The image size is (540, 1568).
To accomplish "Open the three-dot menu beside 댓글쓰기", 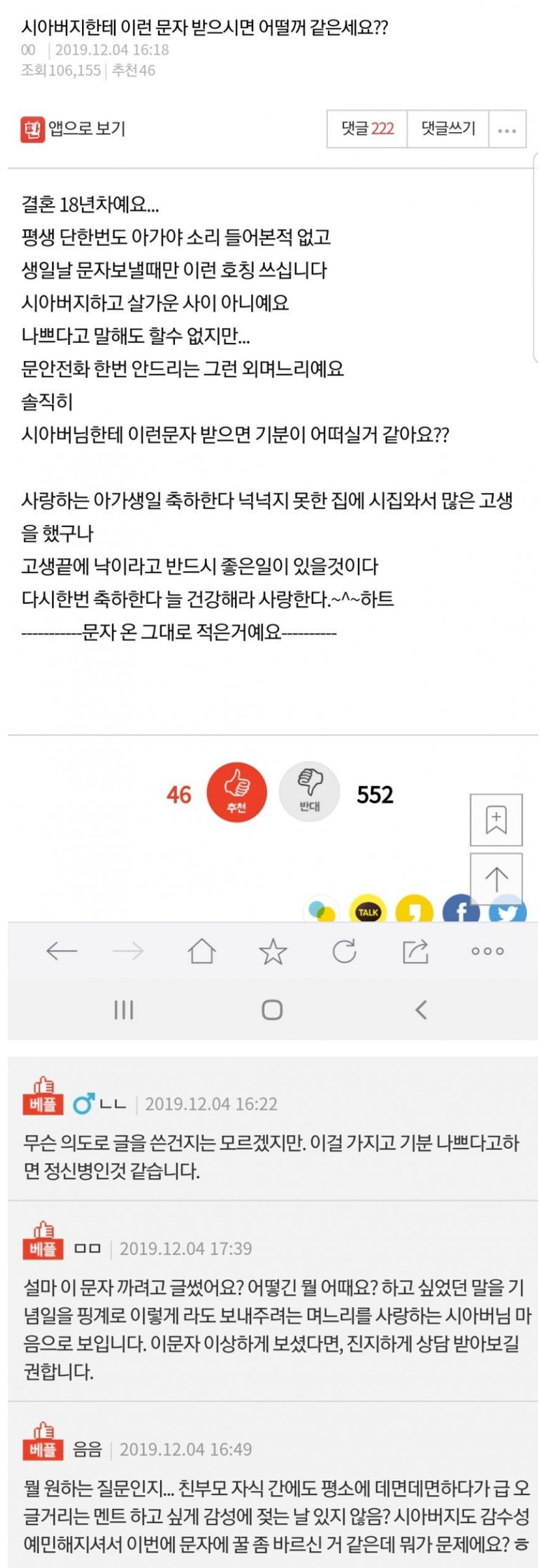I will [x=507, y=129].
